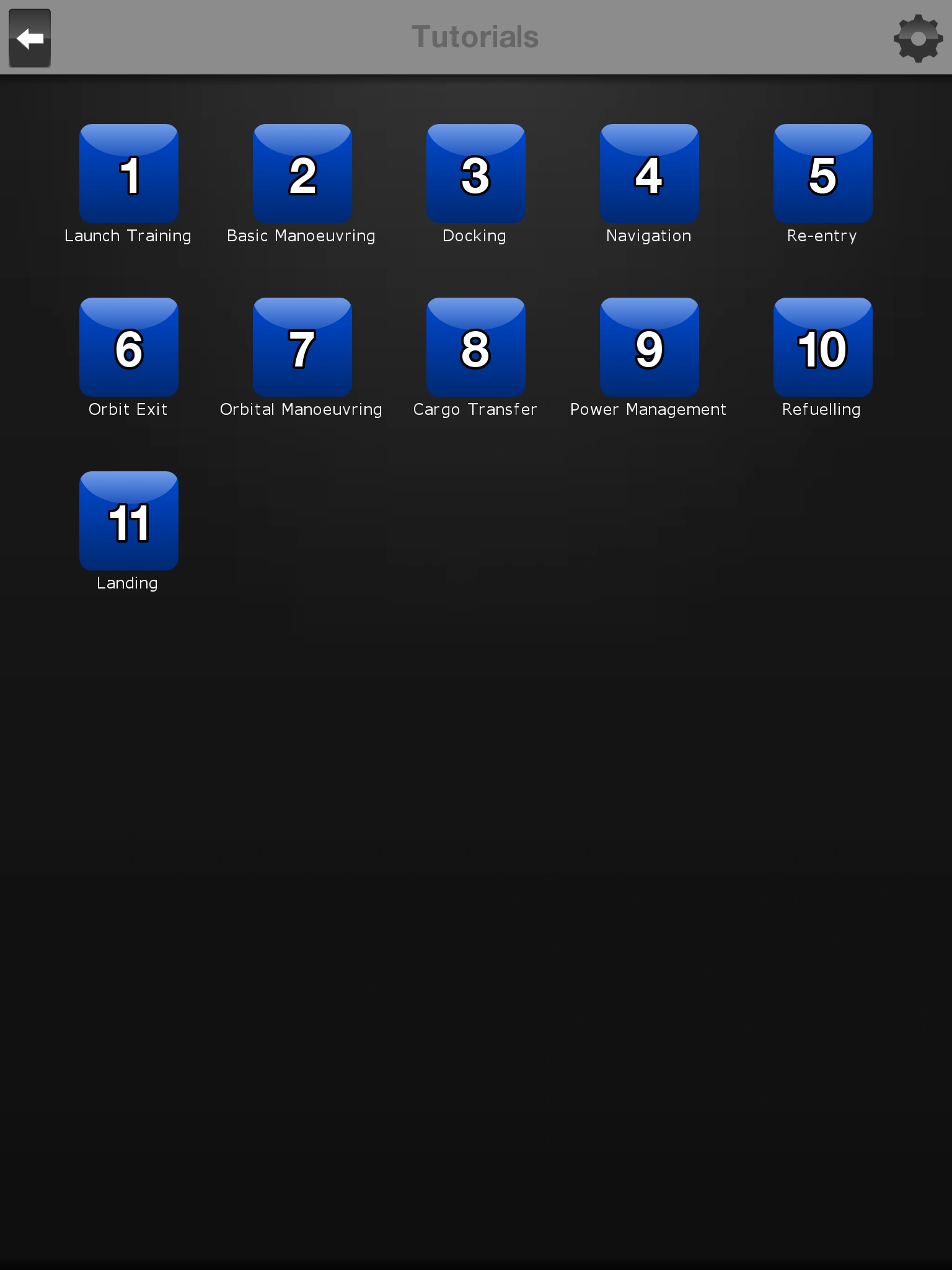Viewport: 952px width, 1270px height.
Task: Start the Cargo Transfer tutorial
Action: tap(476, 347)
